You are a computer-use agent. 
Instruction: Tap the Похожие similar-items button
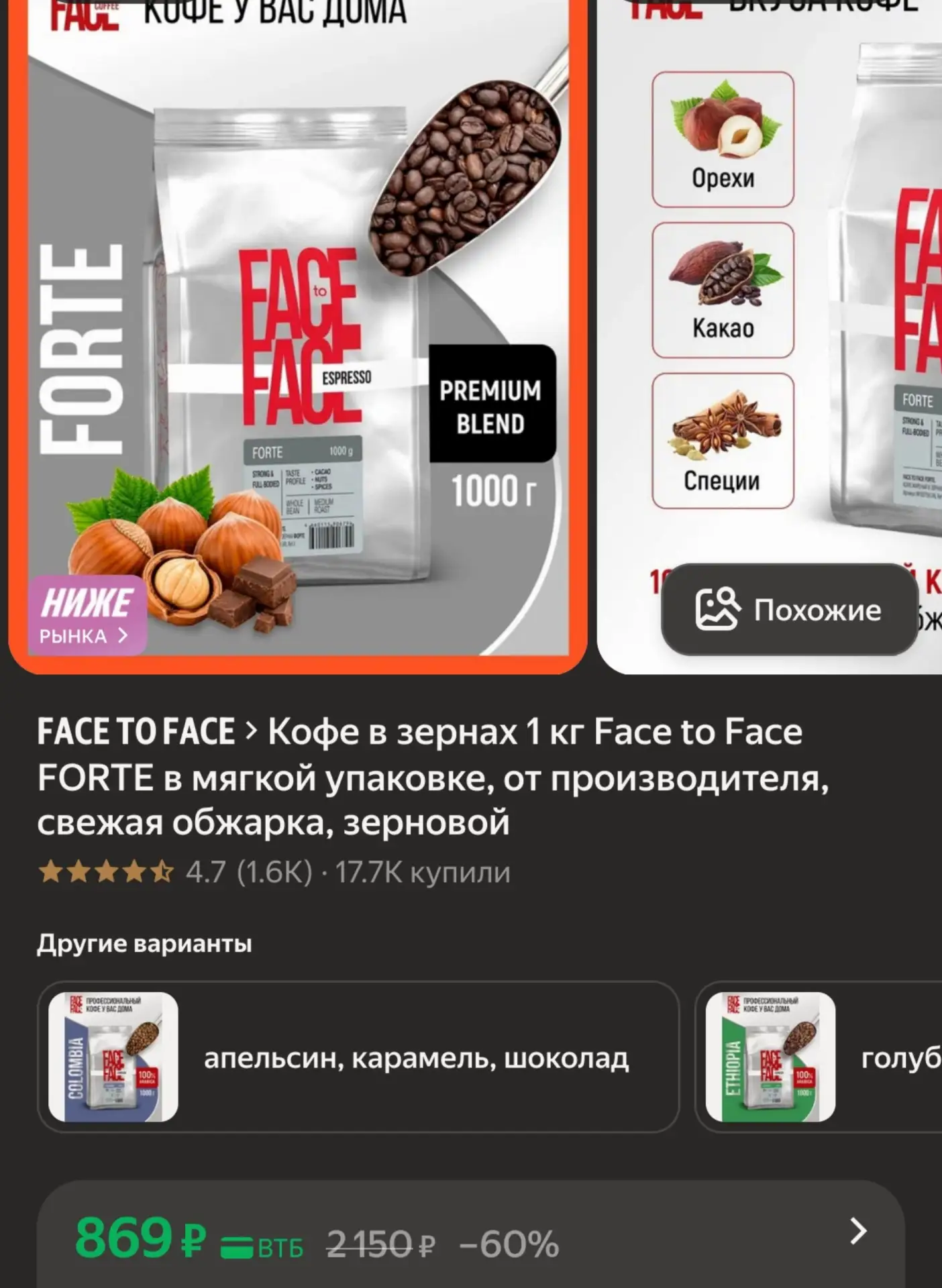point(789,610)
